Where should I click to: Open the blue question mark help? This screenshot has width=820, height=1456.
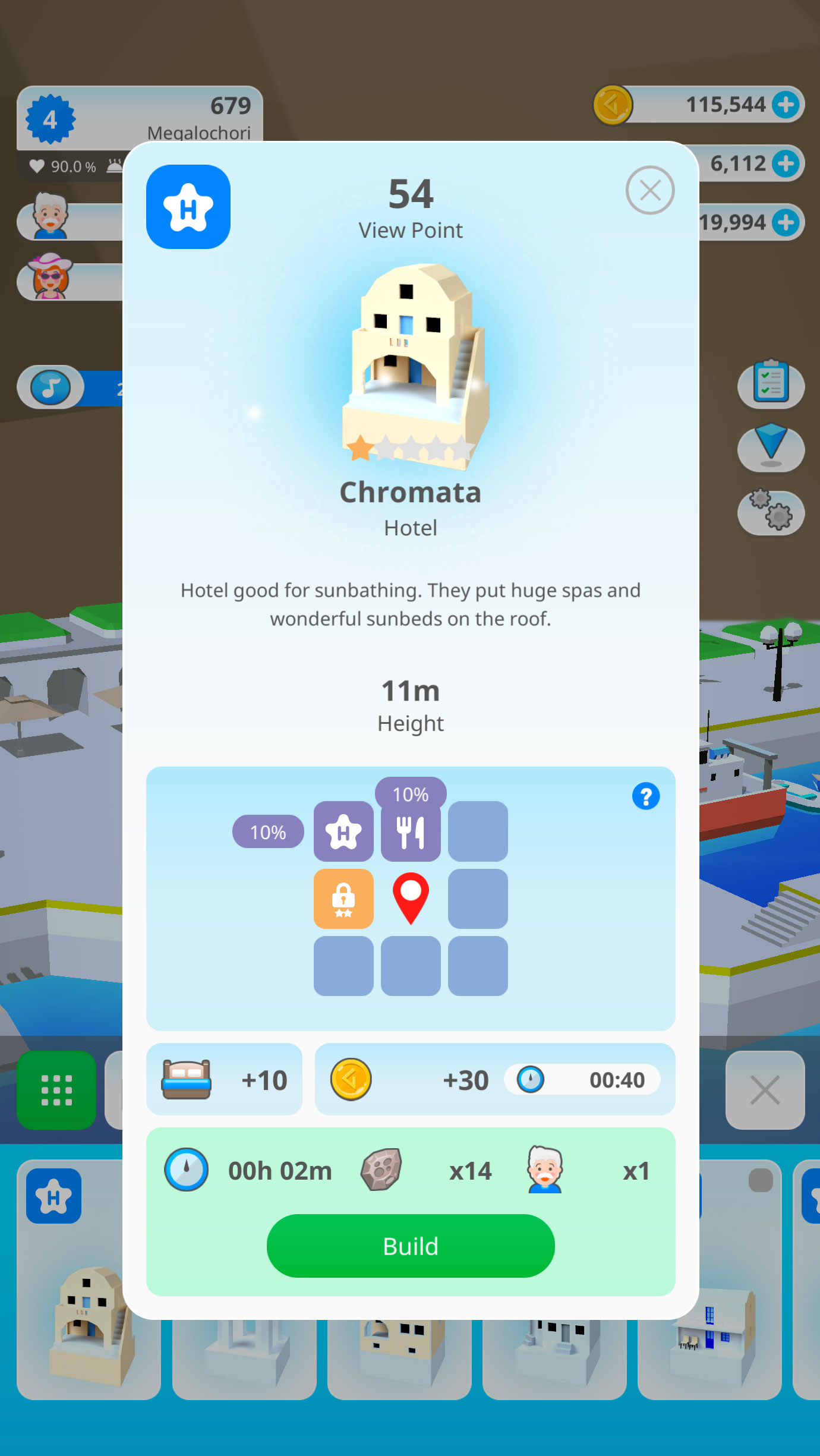coord(646,796)
